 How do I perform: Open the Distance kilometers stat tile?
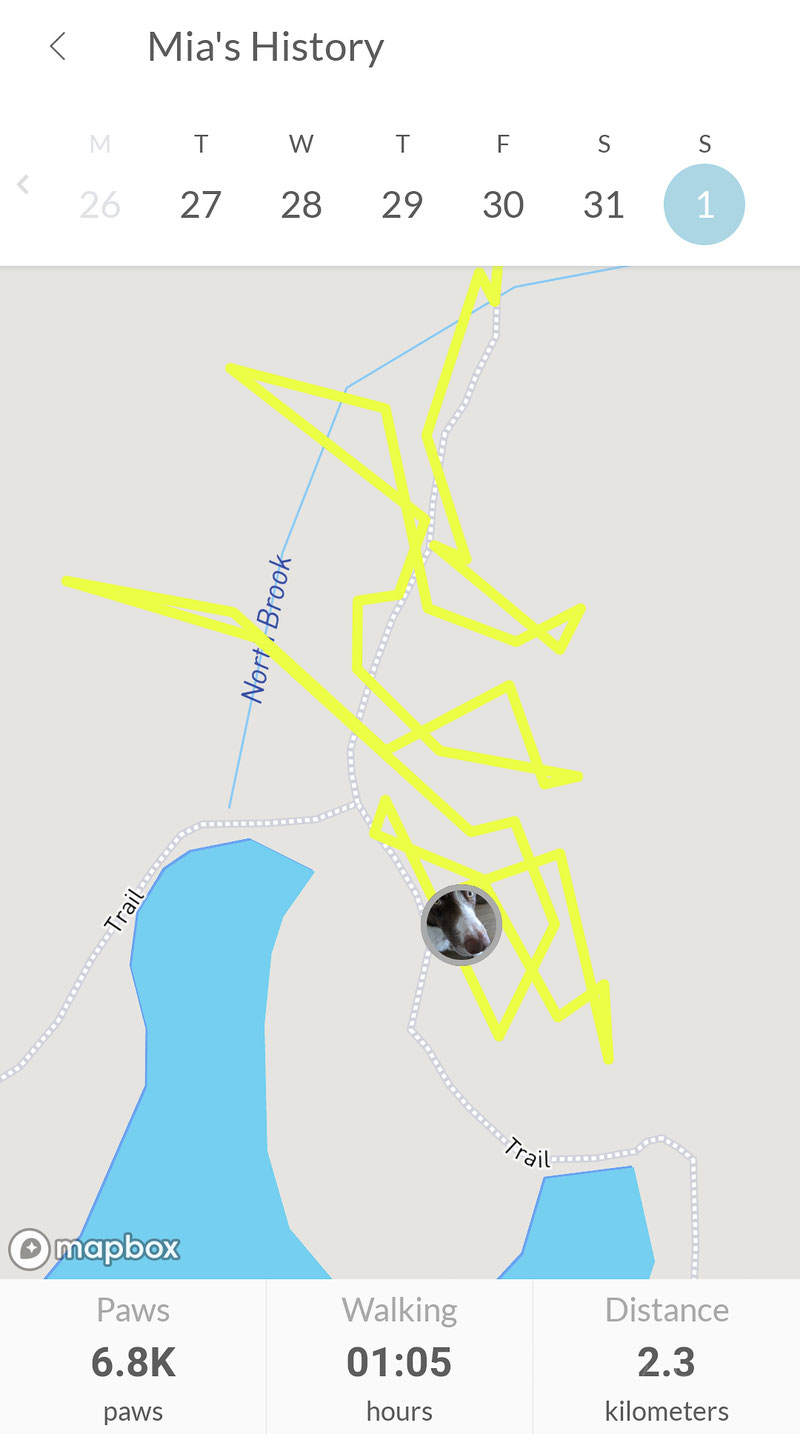[667, 1357]
